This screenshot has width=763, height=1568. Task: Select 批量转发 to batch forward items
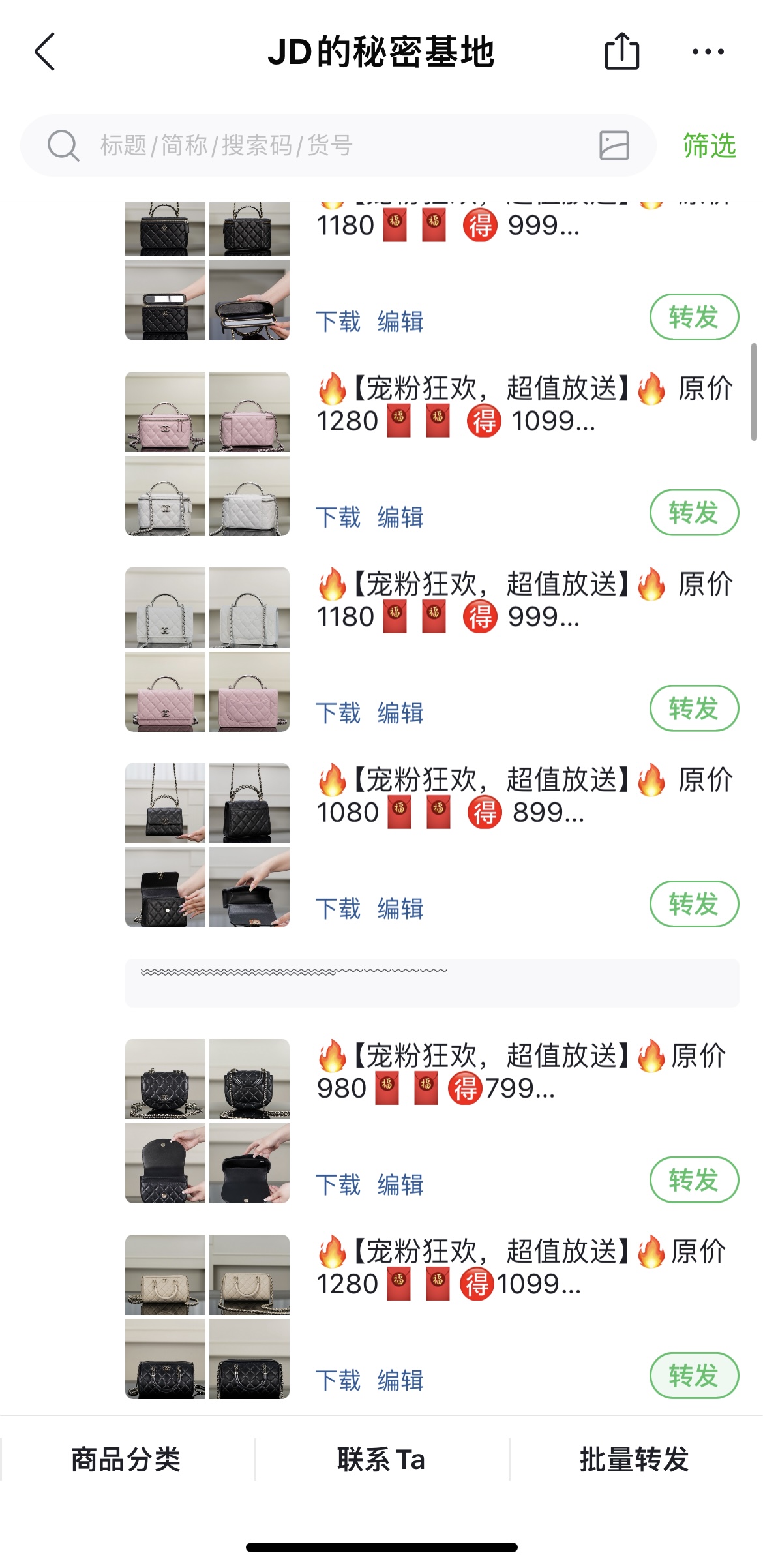pyautogui.click(x=635, y=1459)
